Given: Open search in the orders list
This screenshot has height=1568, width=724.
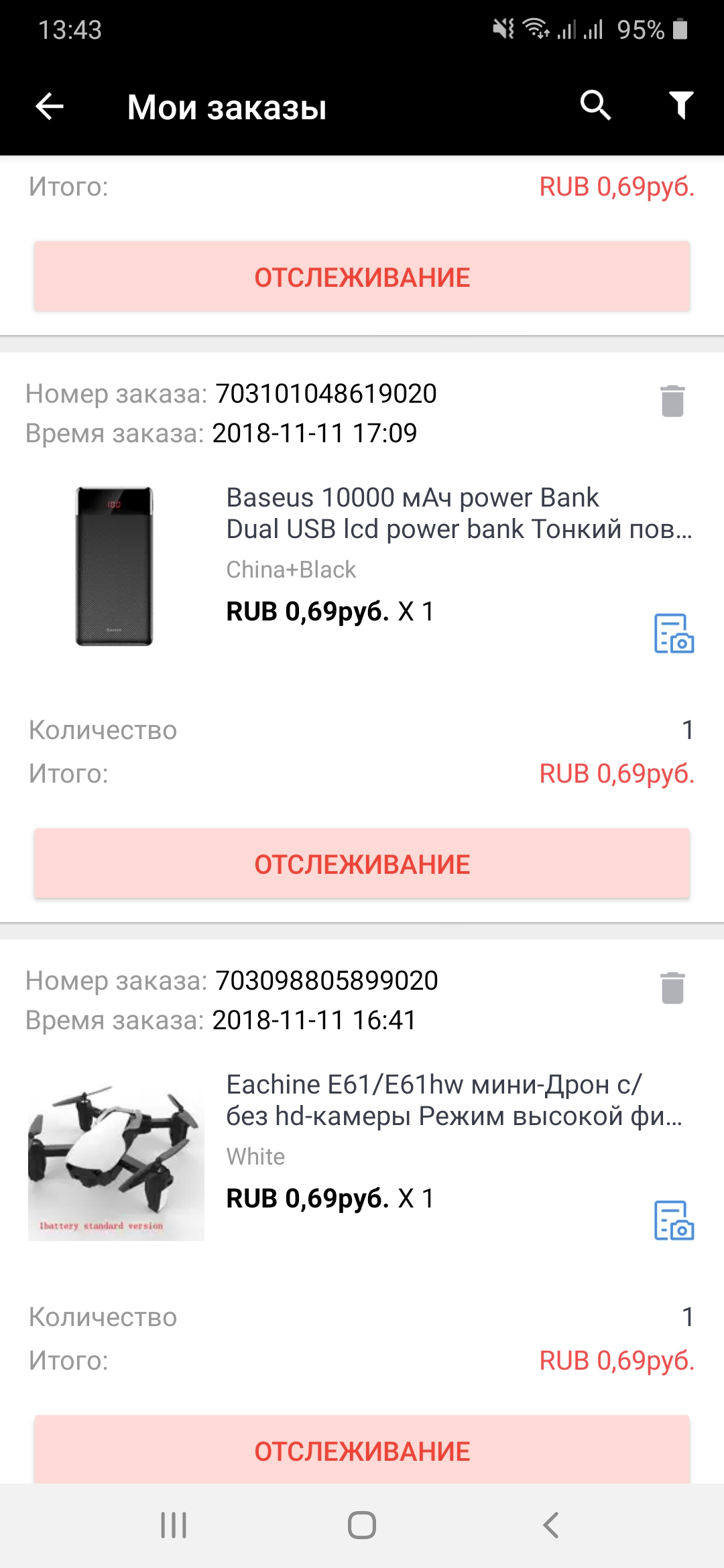Looking at the screenshot, I should pos(595,106).
